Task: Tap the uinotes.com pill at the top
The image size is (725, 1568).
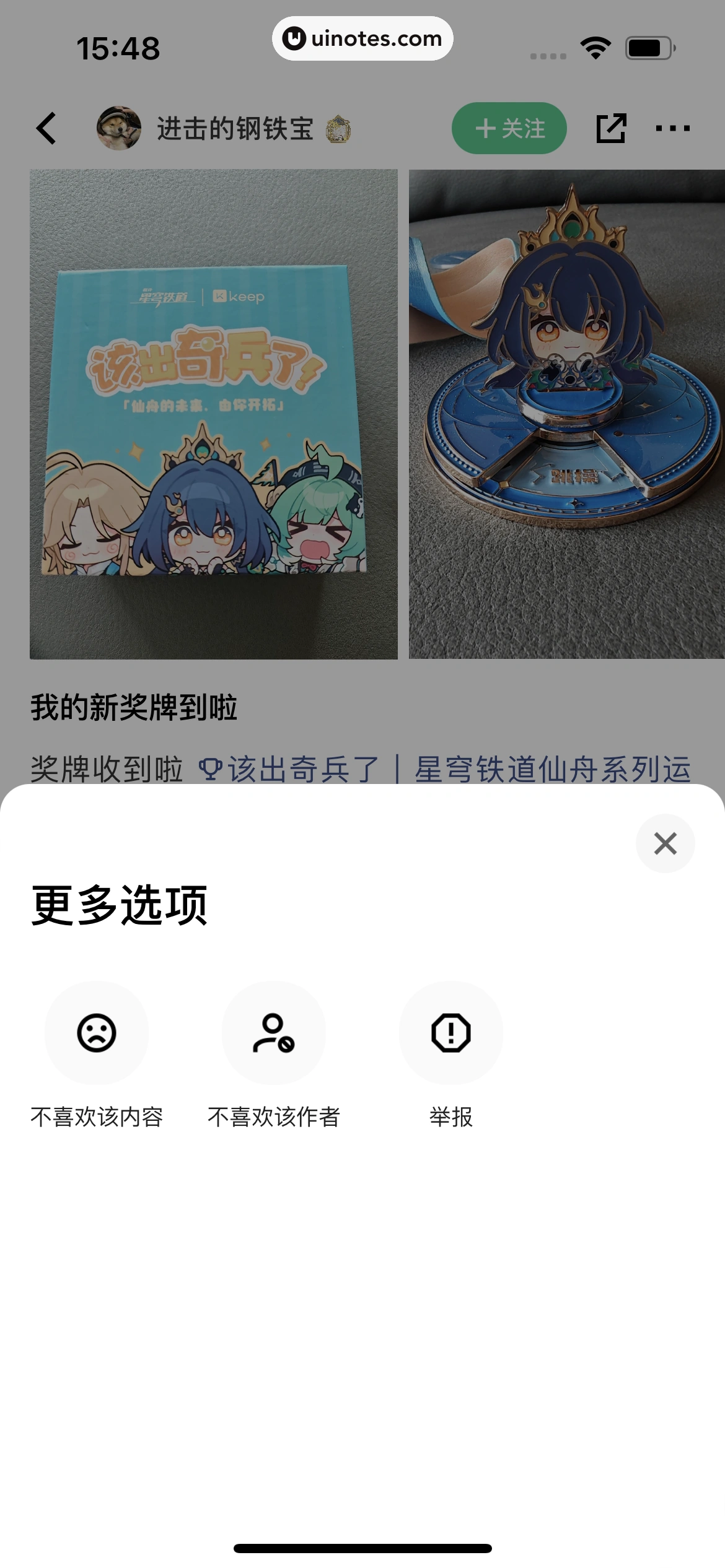Action: coord(362,38)
